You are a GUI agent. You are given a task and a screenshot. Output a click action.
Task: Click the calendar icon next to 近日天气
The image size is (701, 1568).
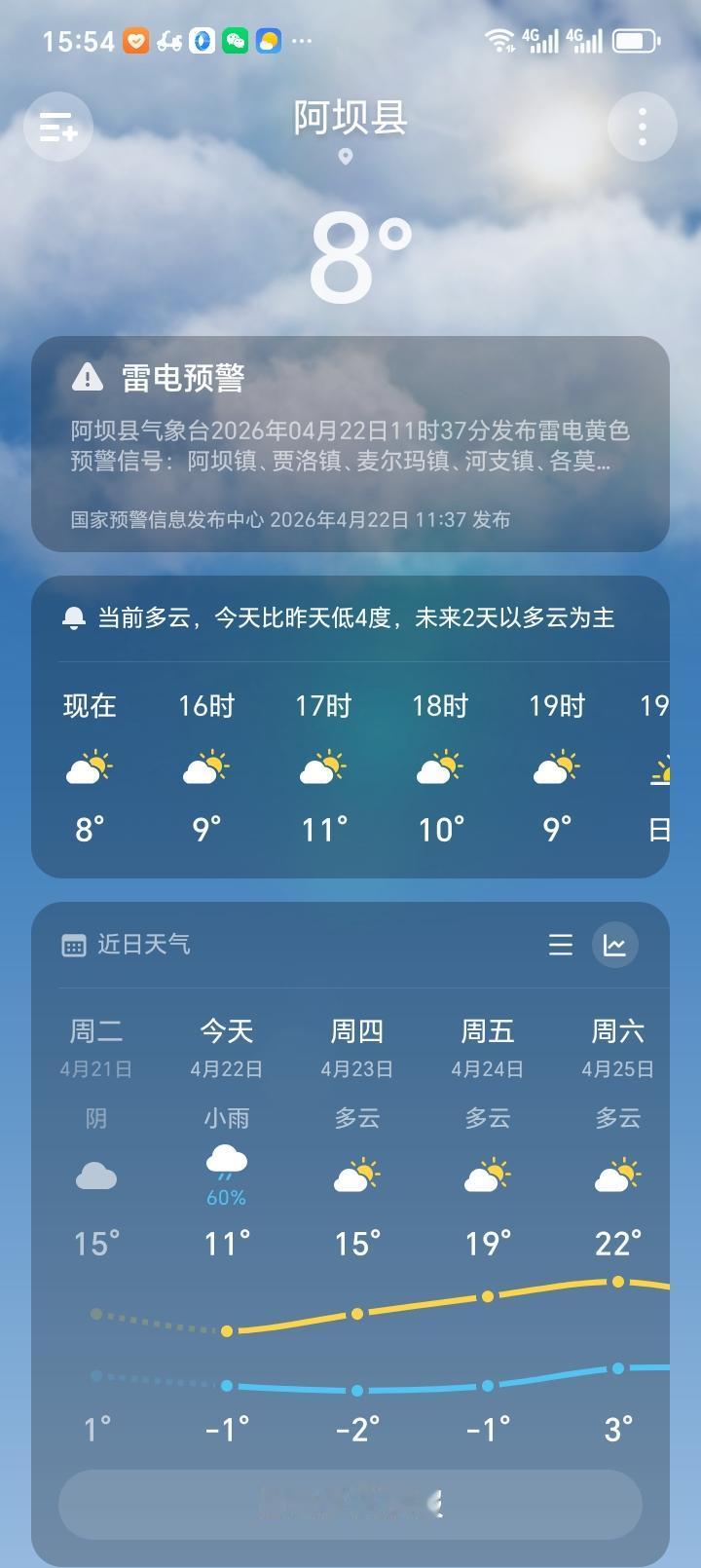click(73, 943)
